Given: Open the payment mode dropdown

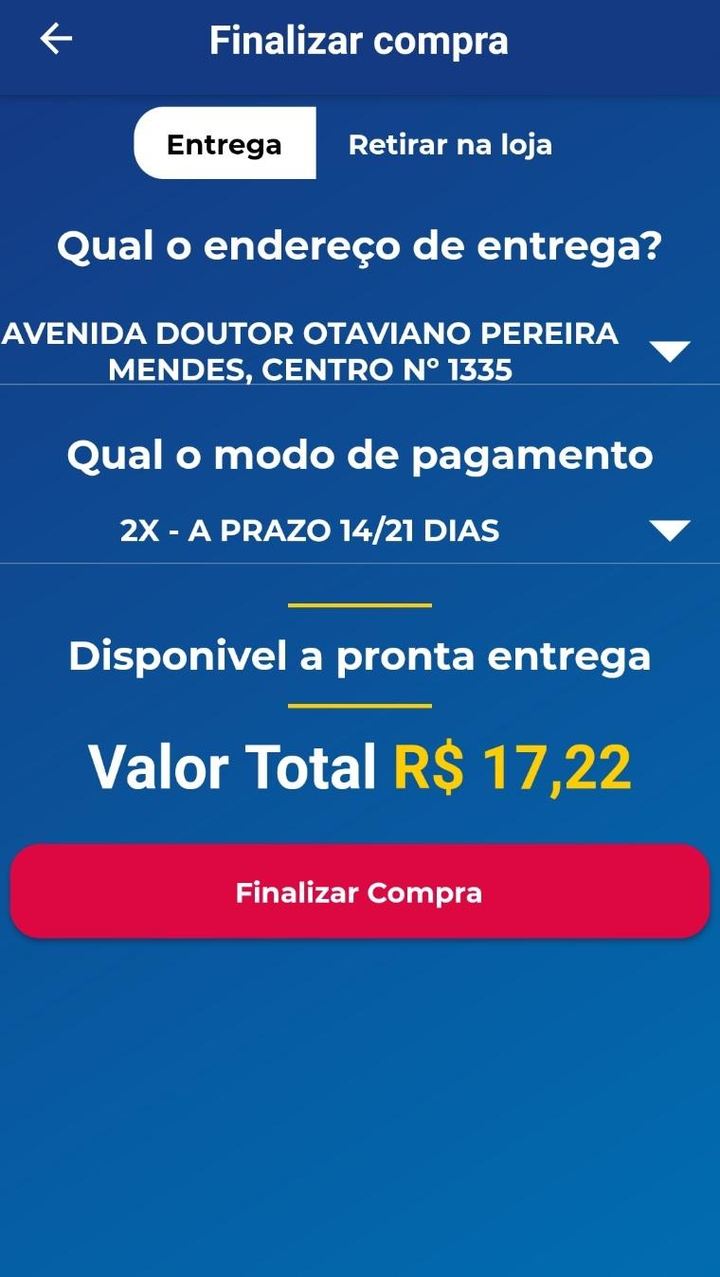Looking at the screenshot, I should point(669,530).
